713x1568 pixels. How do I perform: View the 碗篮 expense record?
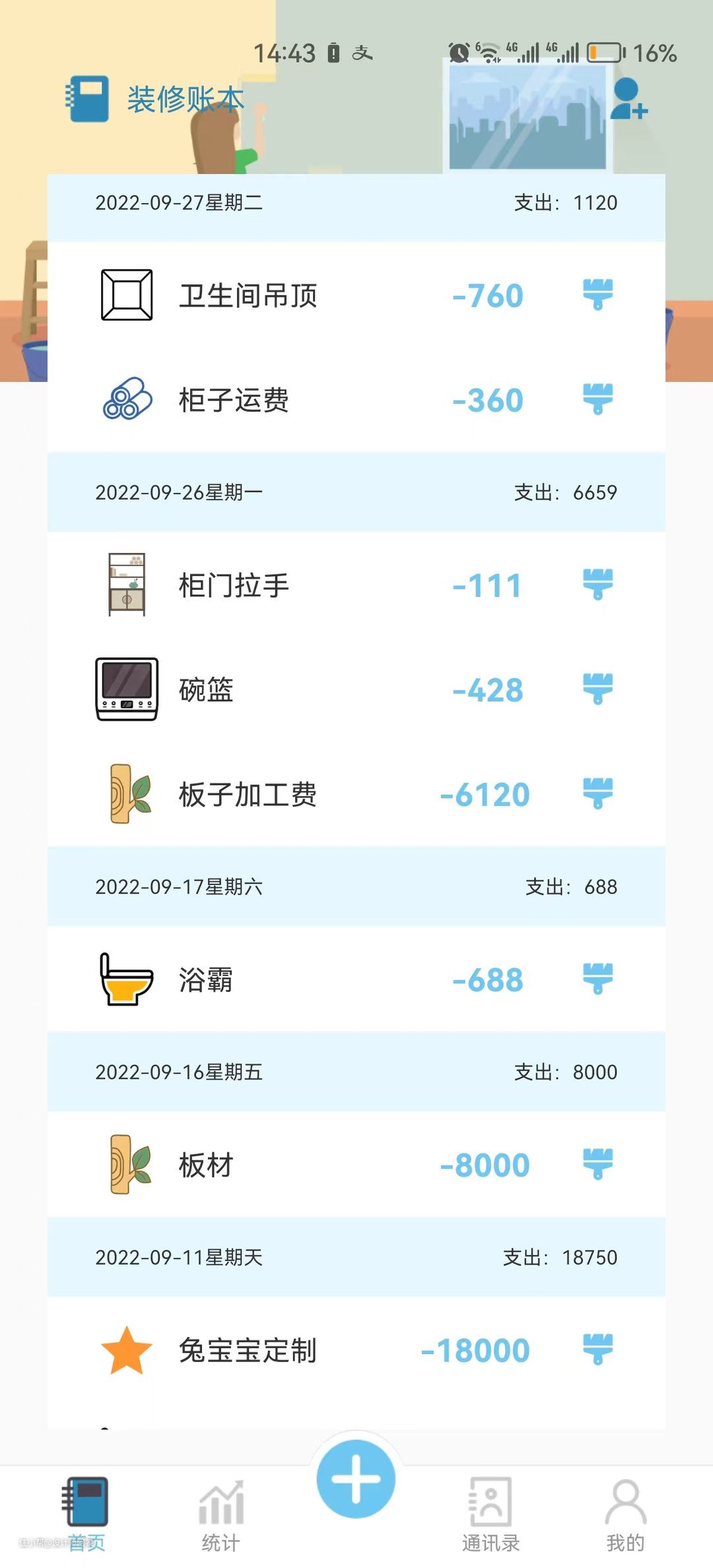206,690
